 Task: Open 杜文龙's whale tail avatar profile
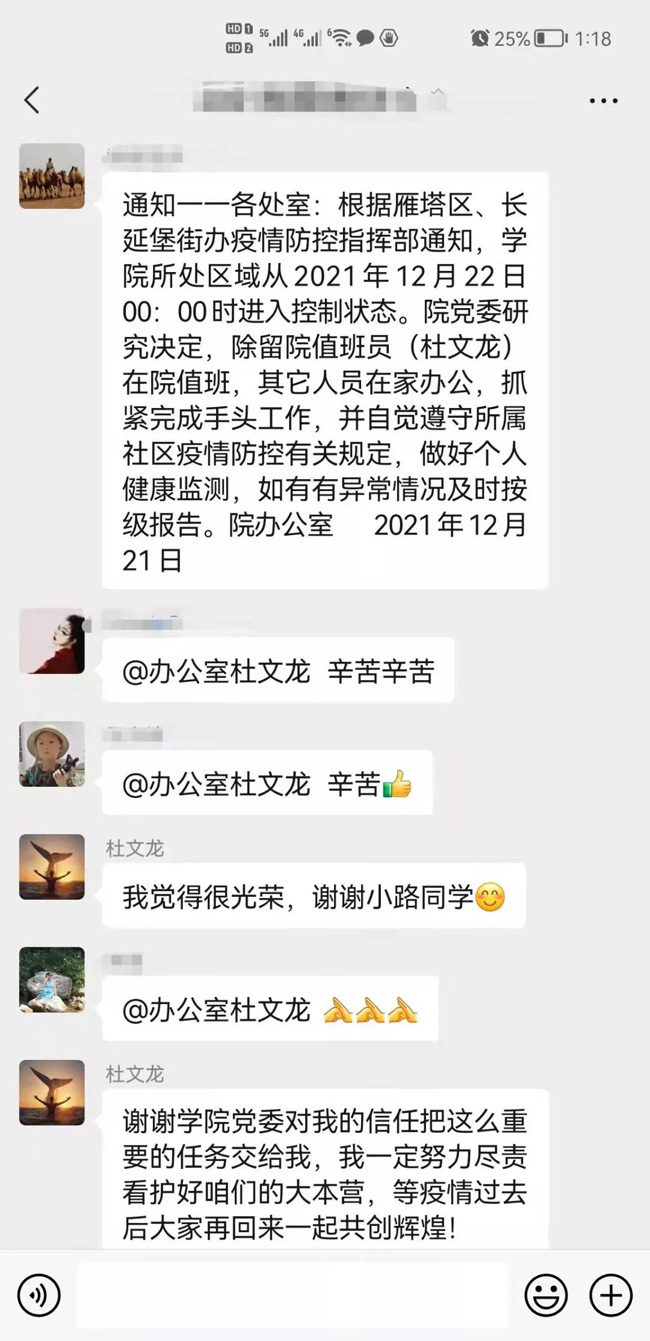coord(52,867)
